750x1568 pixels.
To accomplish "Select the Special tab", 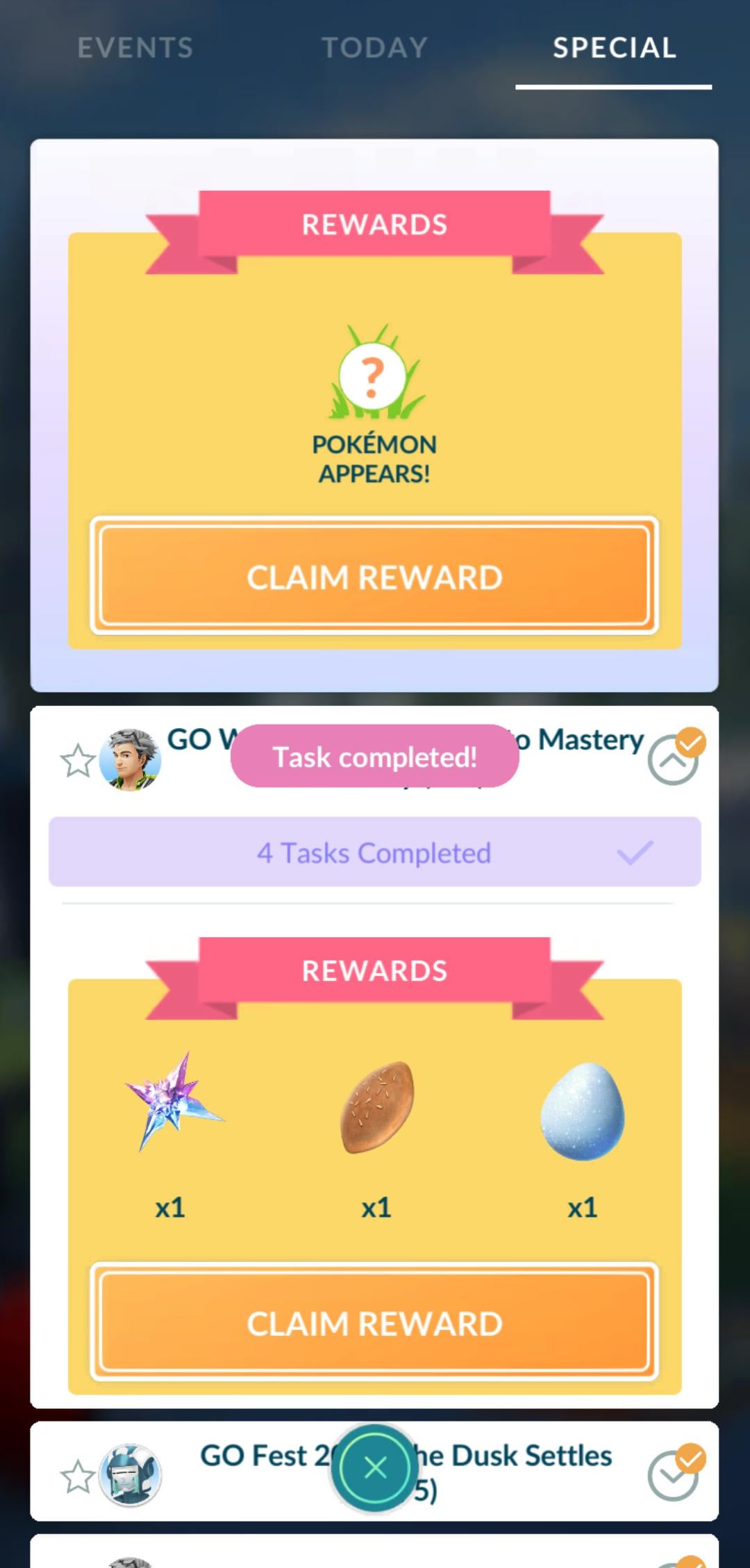I will (x=614, y=48).
